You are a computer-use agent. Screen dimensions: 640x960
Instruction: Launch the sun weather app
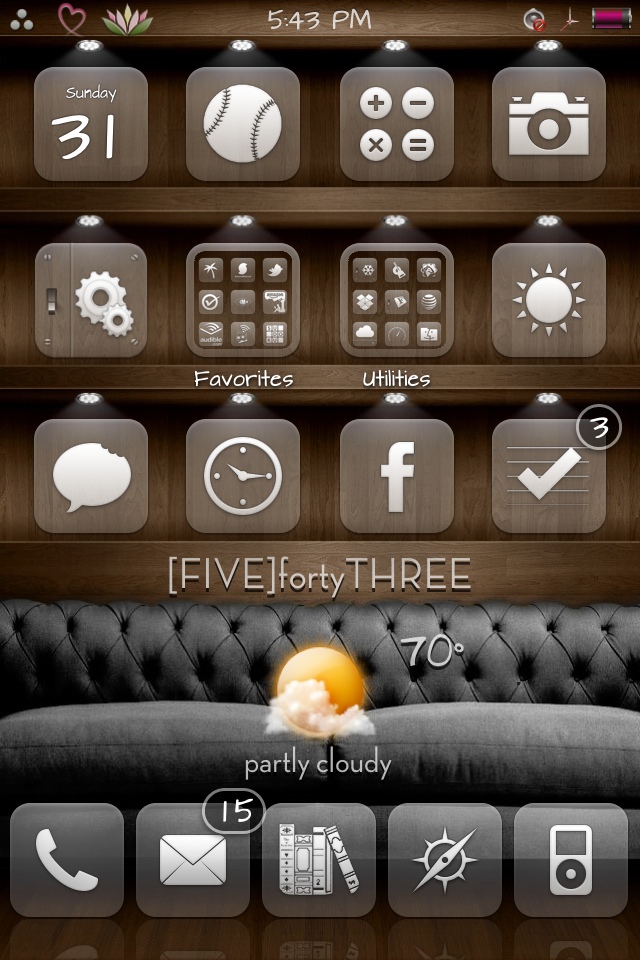tap(548, 300)
